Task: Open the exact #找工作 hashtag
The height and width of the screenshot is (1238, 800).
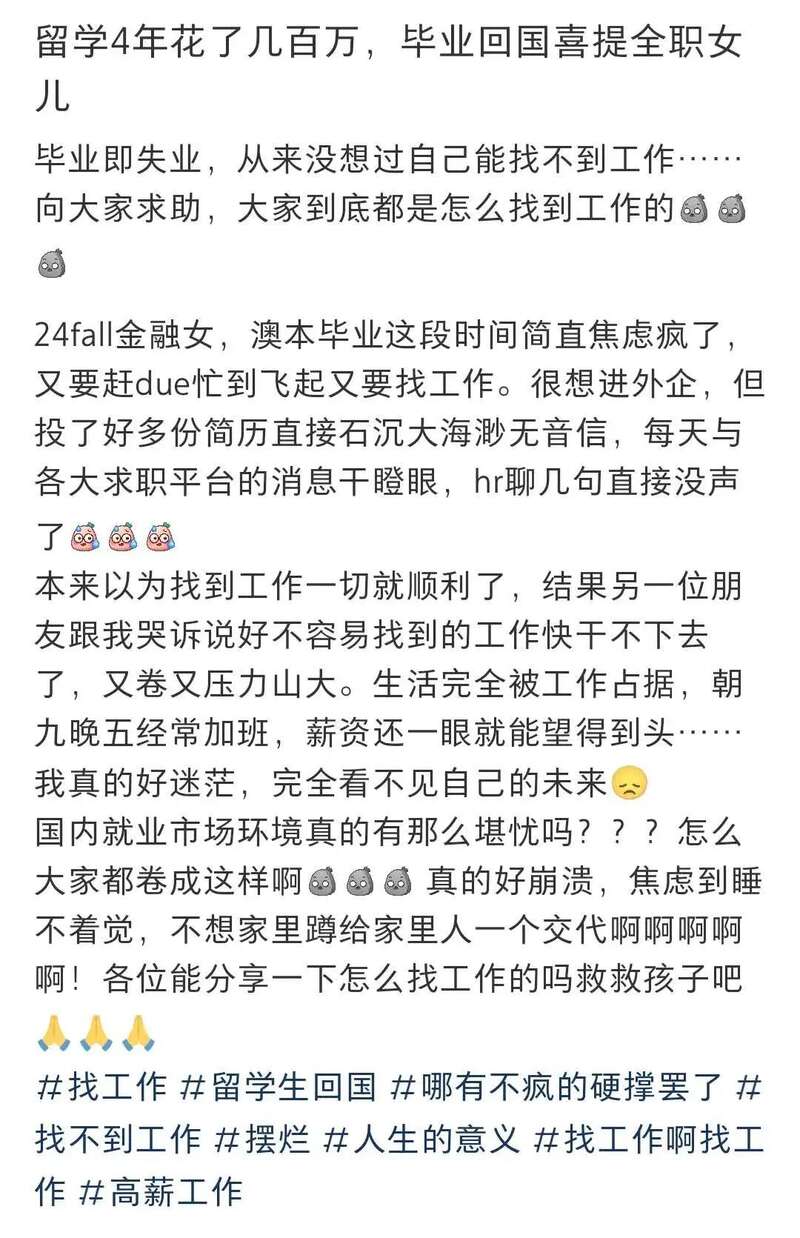Action: 102,1086
